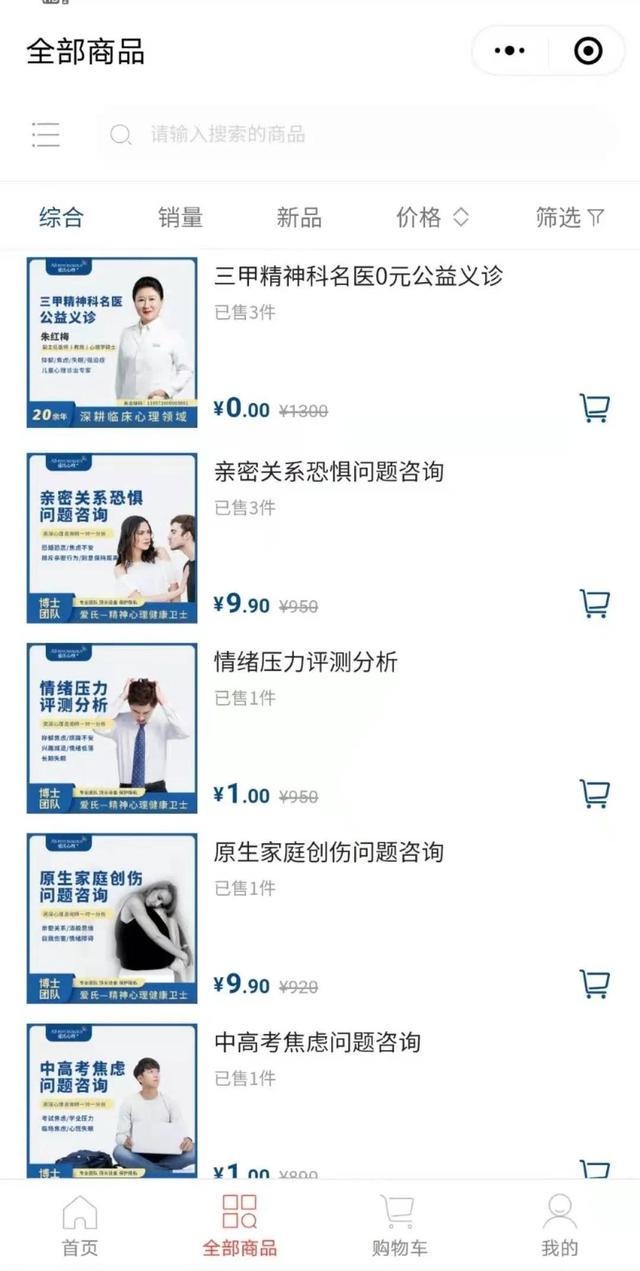The image size is (640, 1271).
Task: Add 亲密关系恐惧问题咨询 to cart
Action: click(594, 603)
